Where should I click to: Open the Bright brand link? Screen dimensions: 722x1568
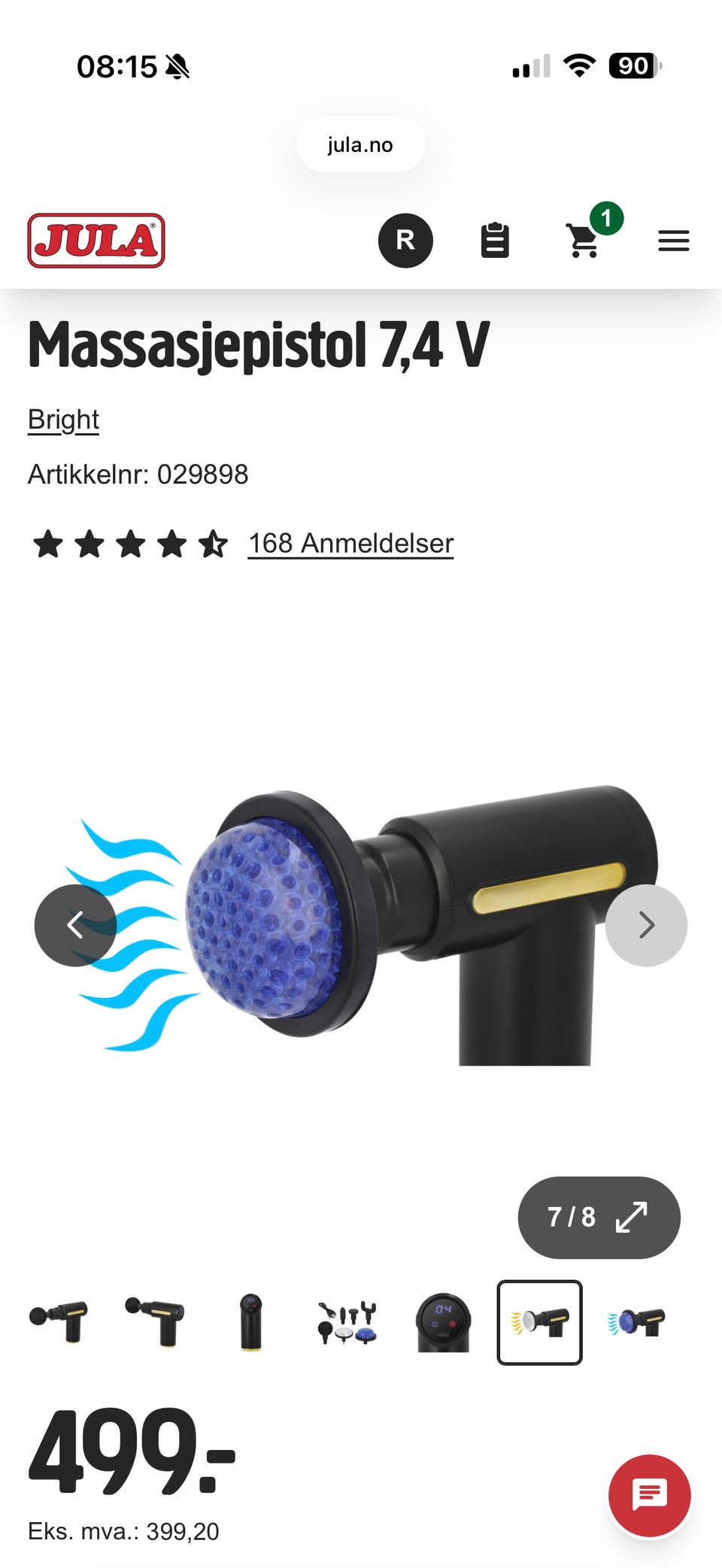pyautogui.click(x=63, y=420)
